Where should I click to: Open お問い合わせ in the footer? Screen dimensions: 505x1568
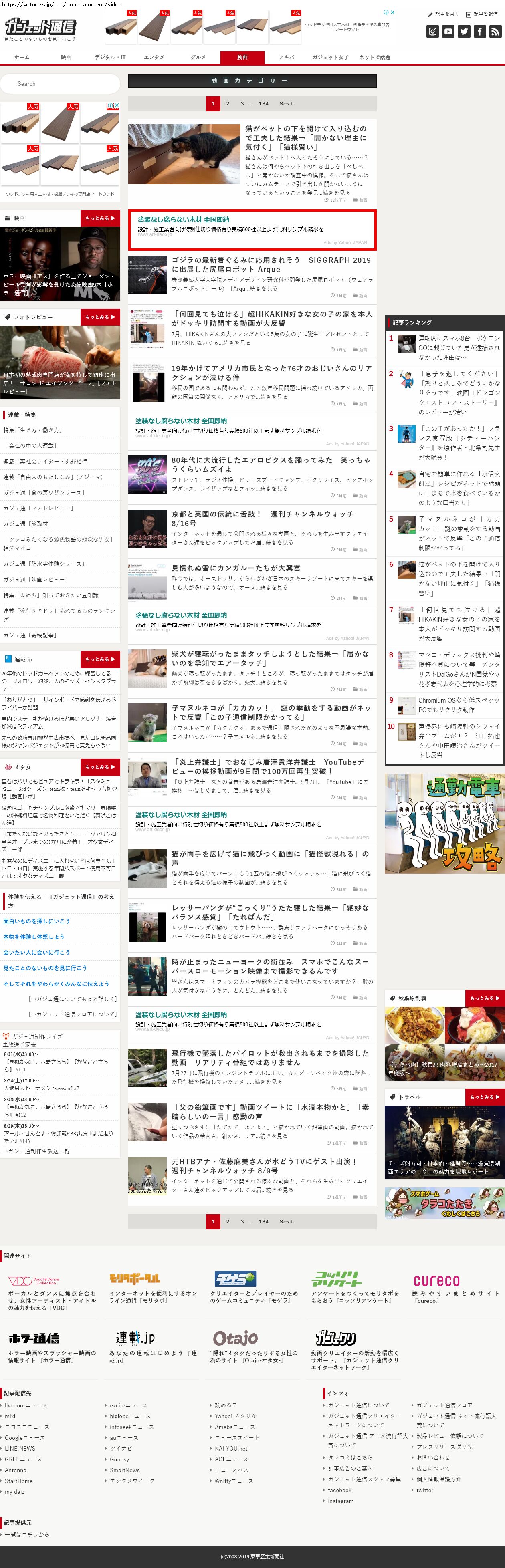(433, 1457)
